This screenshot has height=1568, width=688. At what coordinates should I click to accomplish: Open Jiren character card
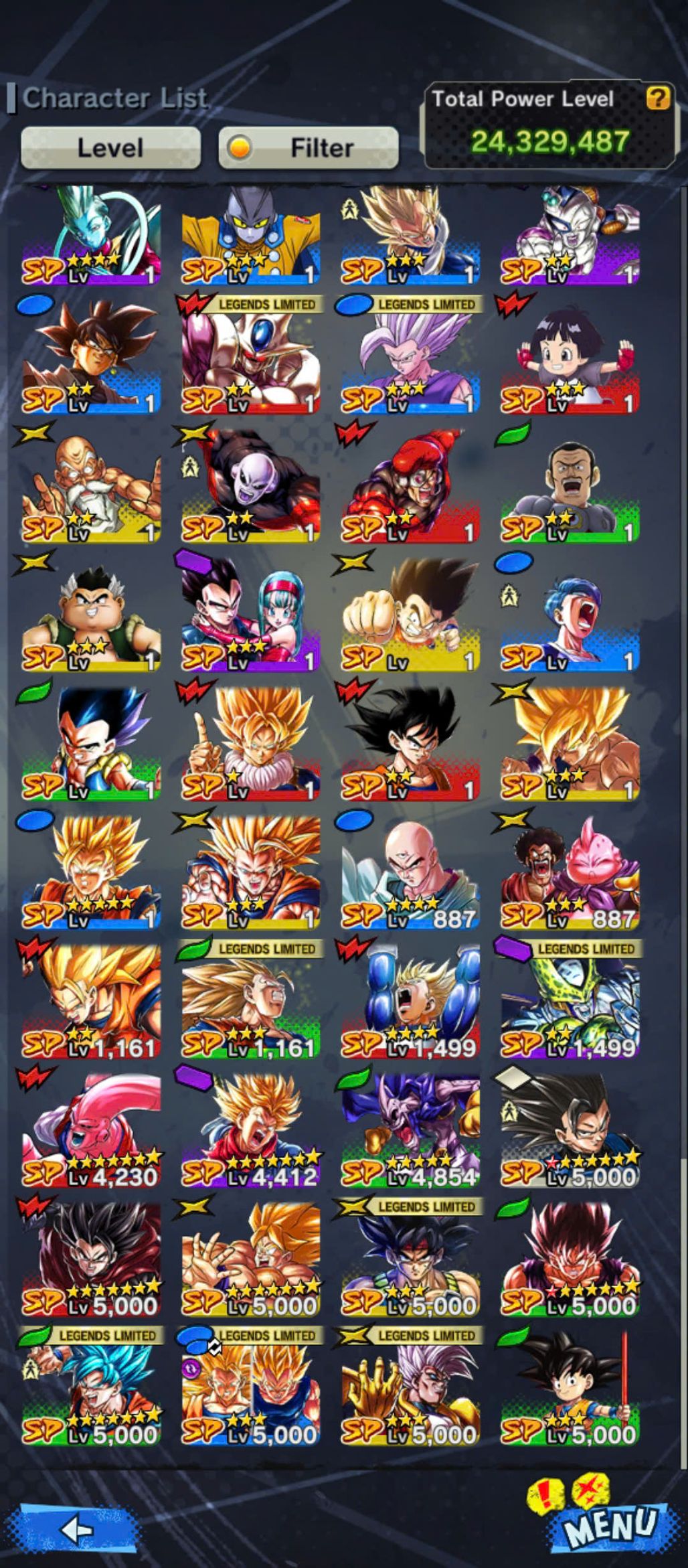[251, 489]
